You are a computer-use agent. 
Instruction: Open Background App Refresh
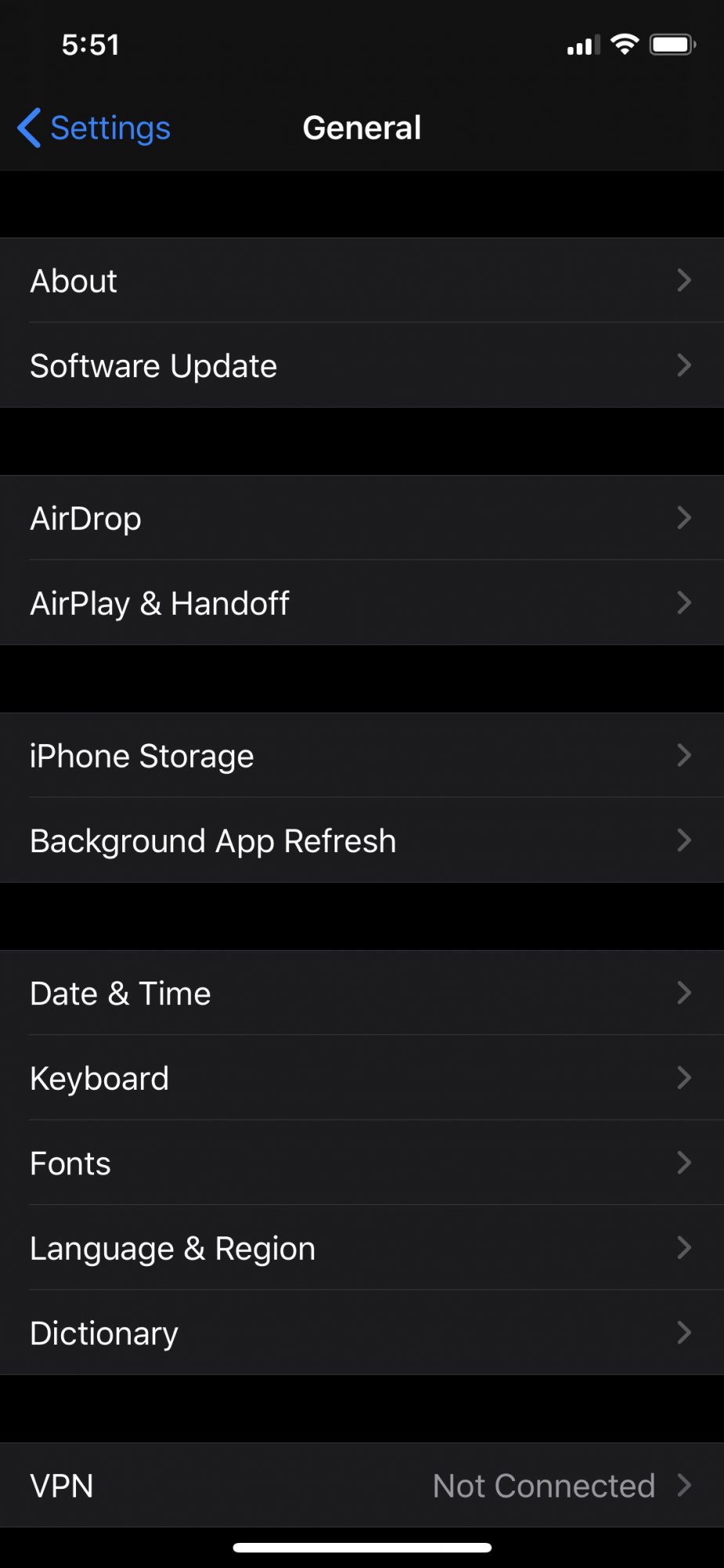coord(360,840)
